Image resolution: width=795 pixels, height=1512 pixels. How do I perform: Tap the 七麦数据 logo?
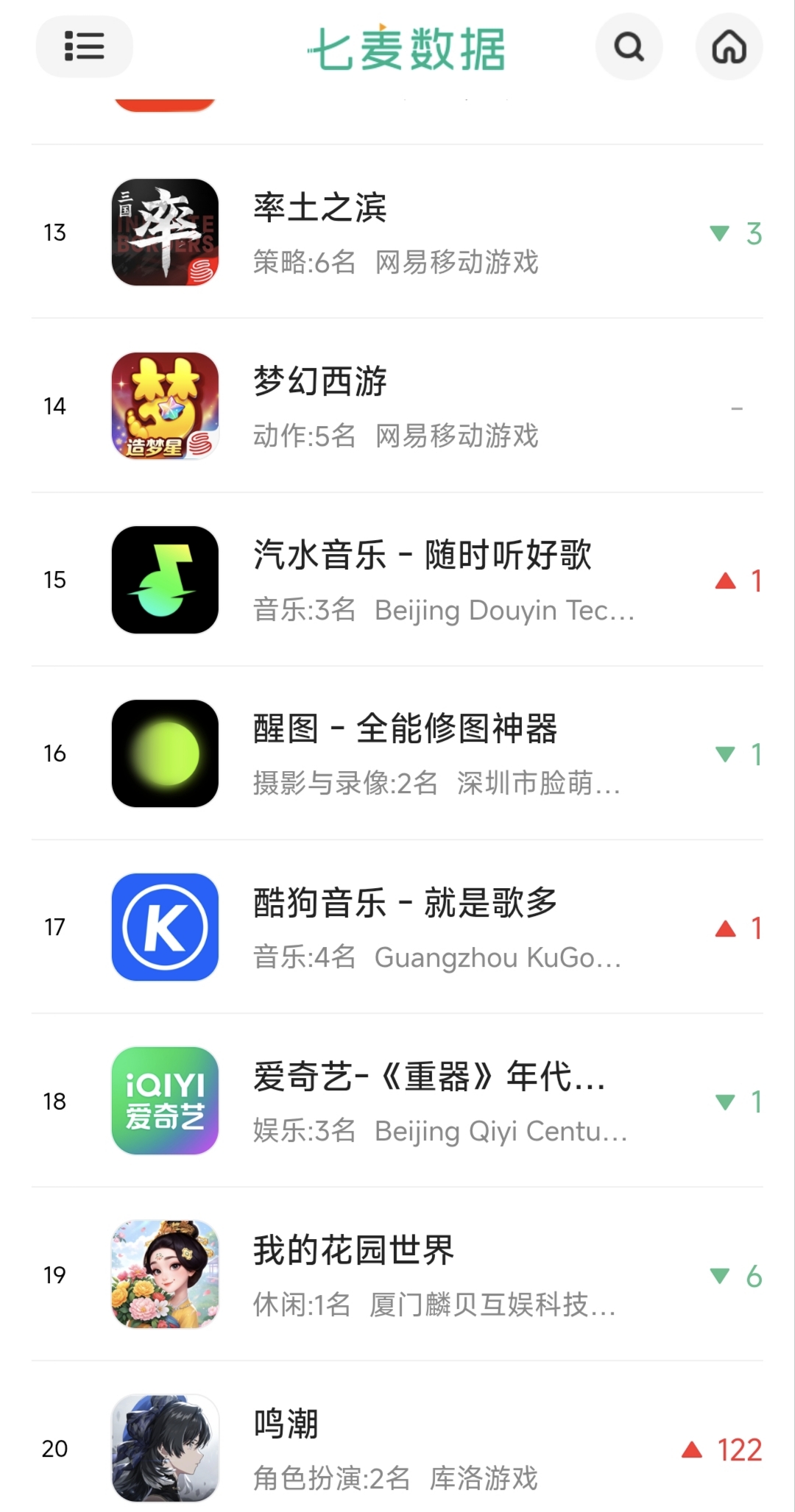[406, 49]
